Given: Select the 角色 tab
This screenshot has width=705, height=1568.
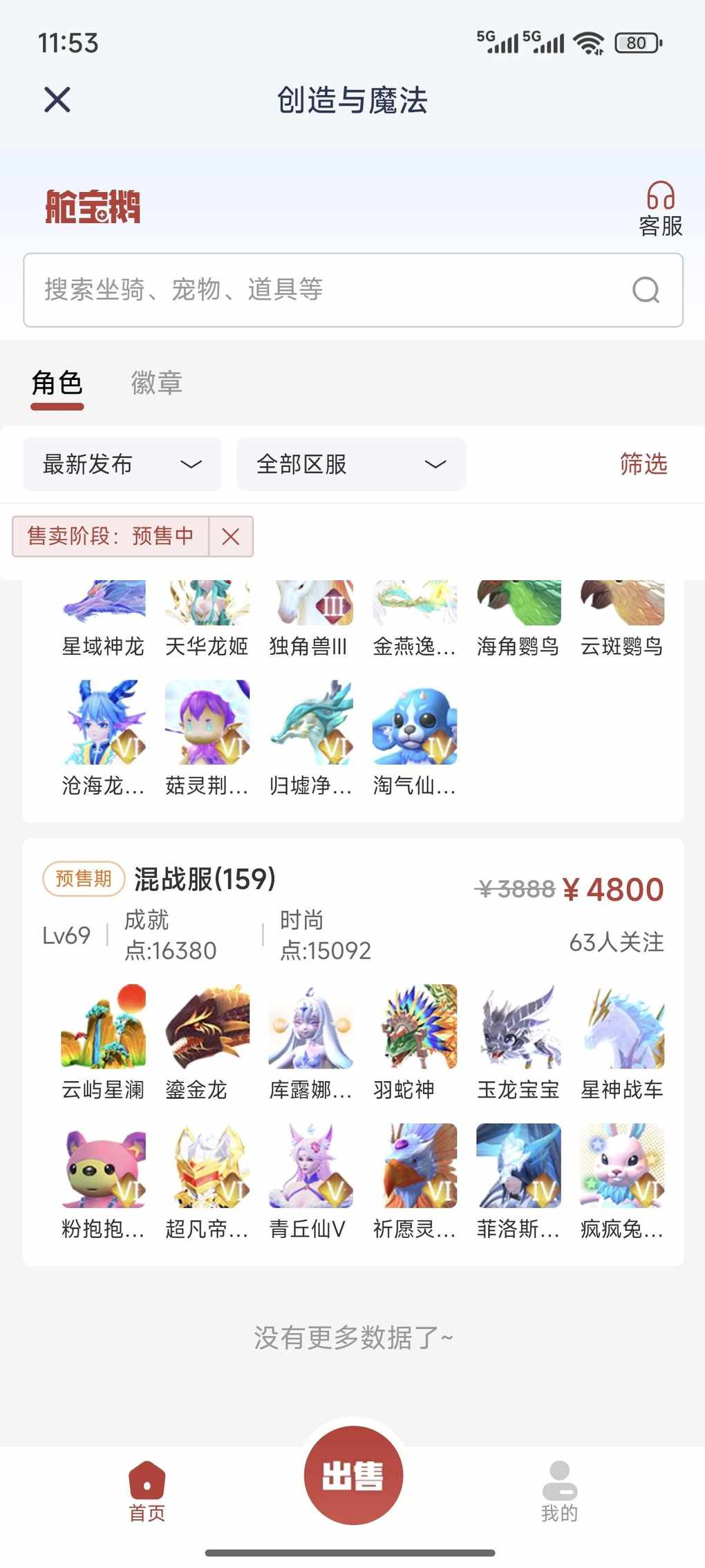Looking at the screenshot, I should click(x=57, y=383).
